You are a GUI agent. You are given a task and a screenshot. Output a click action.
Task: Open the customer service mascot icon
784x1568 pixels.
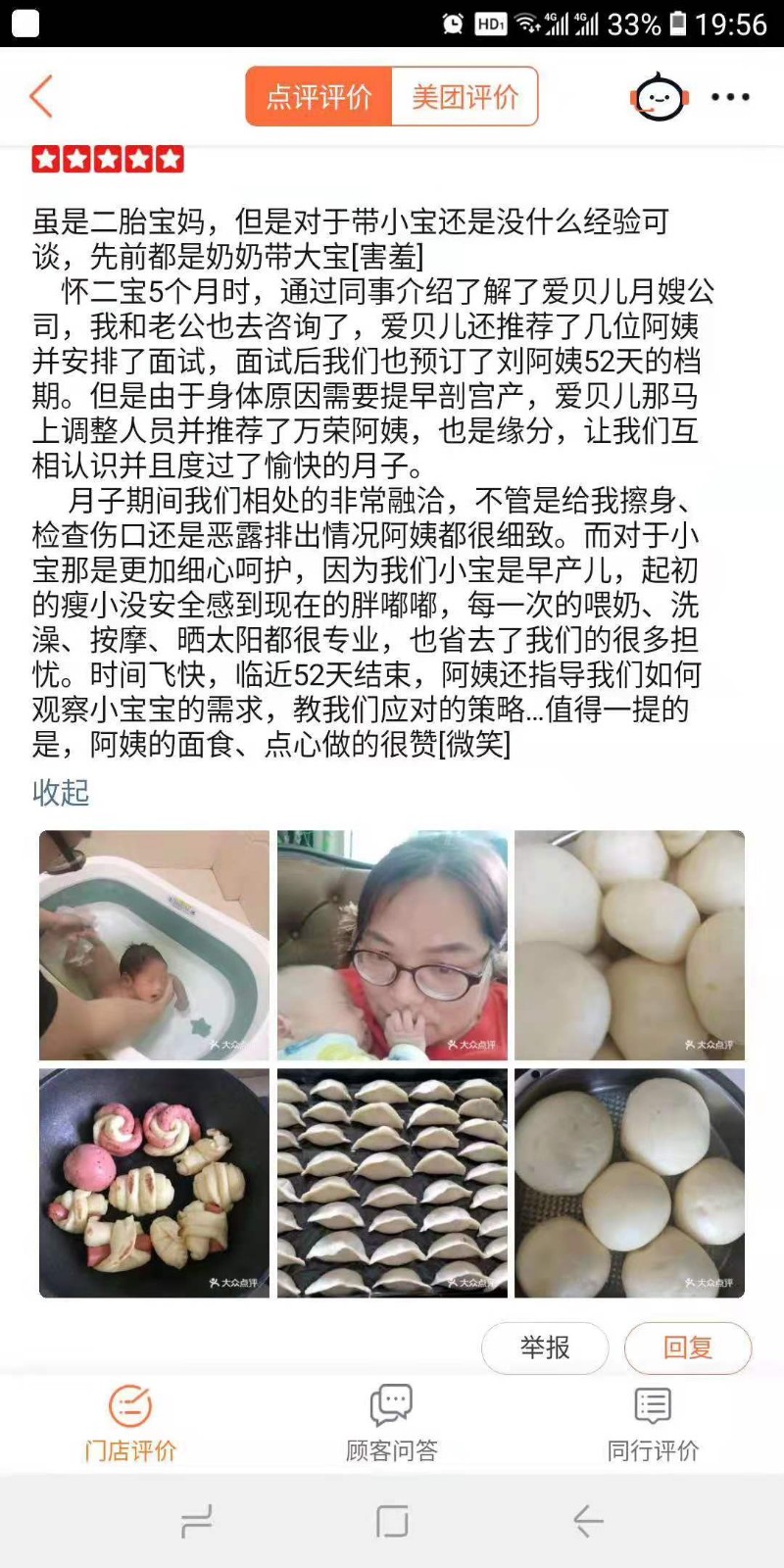[x=658, y=97]
